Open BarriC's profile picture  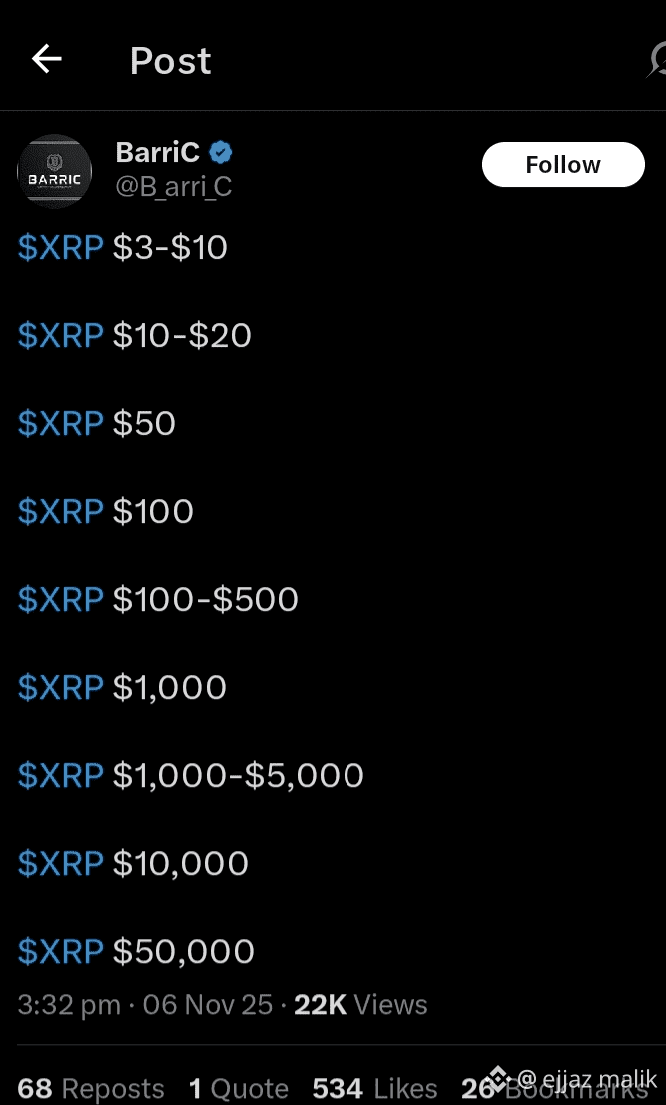point(55,172)
